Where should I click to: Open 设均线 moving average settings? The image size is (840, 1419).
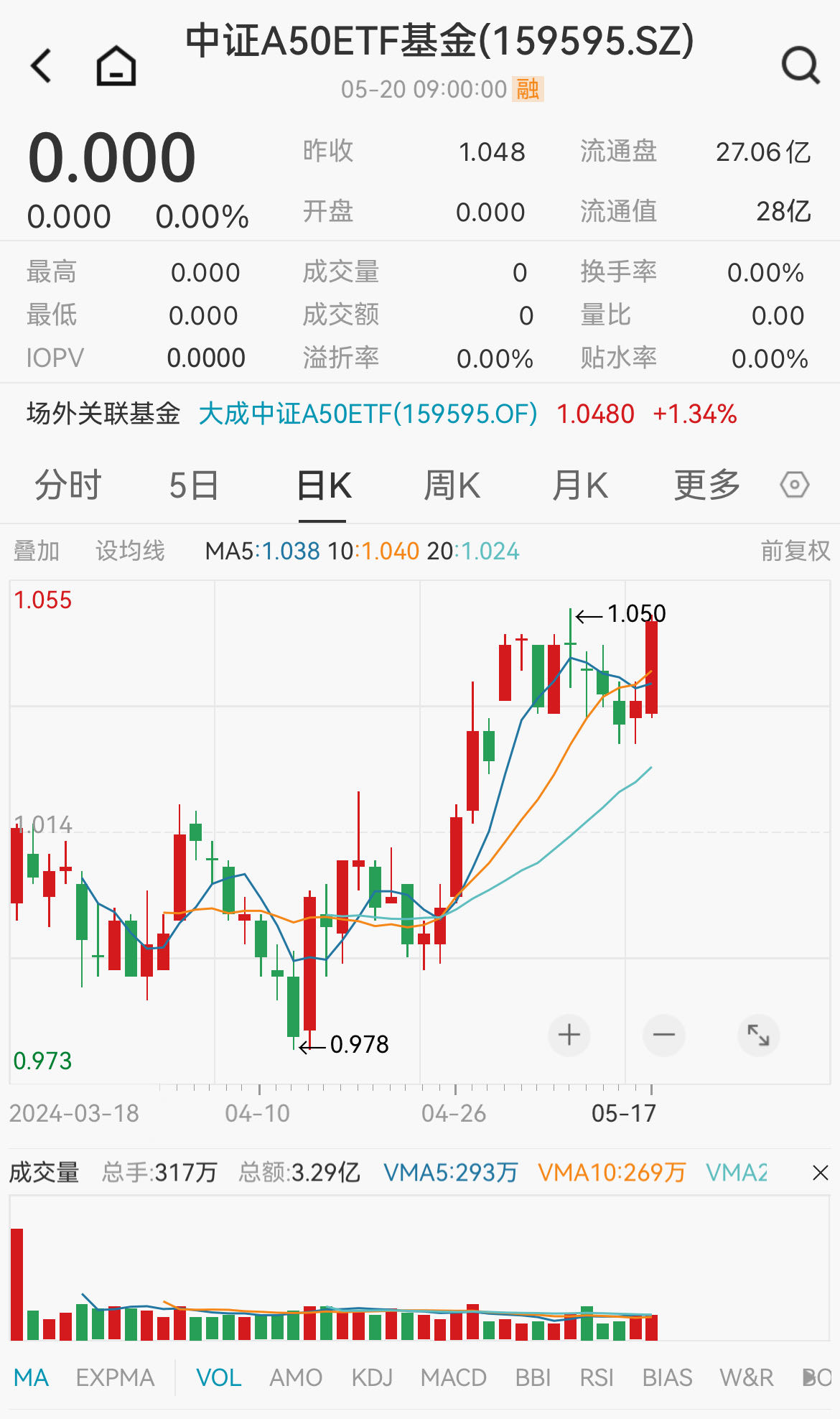click(x=130, y=551)
